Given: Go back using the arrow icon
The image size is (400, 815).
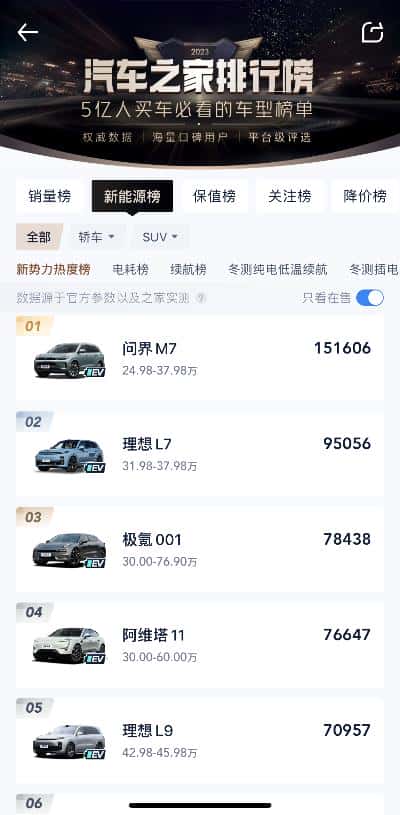Looking at the screenshot, I should tap(28, 32).
